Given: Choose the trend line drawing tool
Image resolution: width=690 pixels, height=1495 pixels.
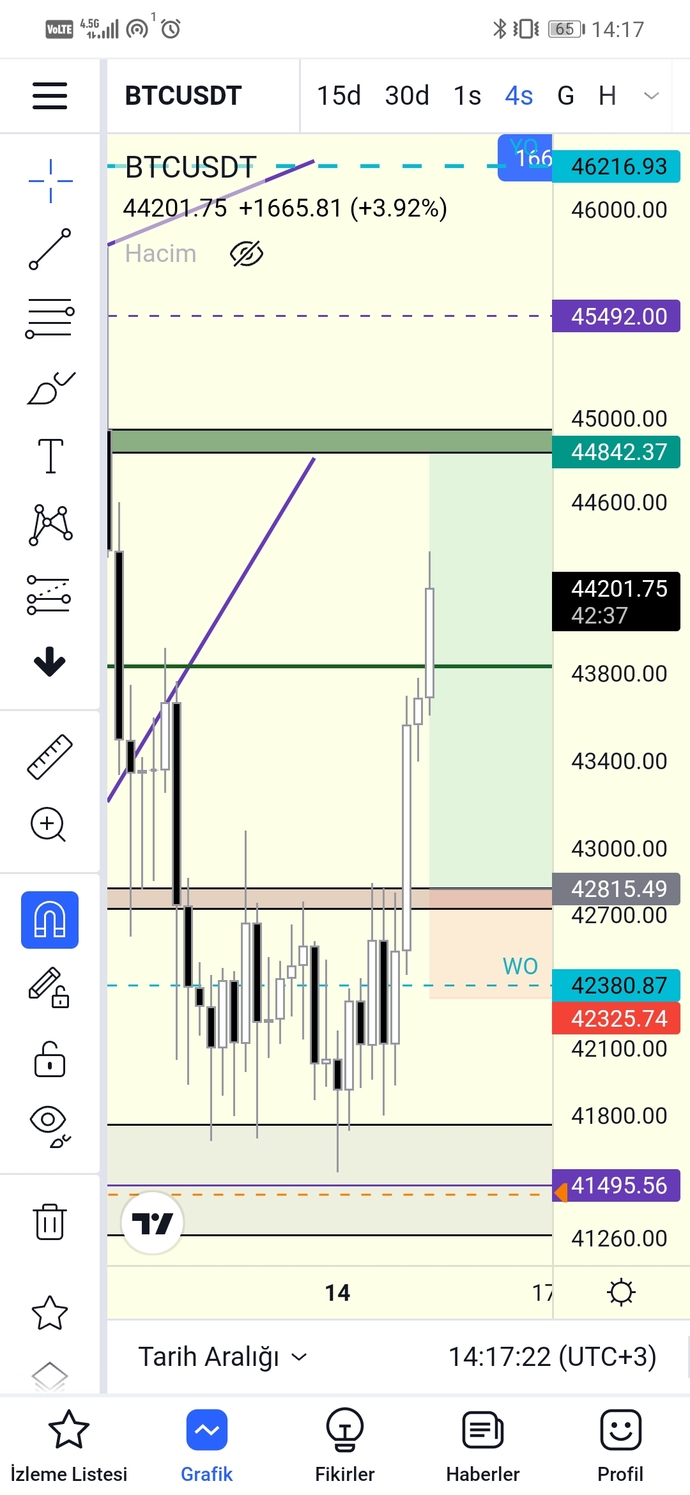Looking at the screenshot, I should (50, 249).
